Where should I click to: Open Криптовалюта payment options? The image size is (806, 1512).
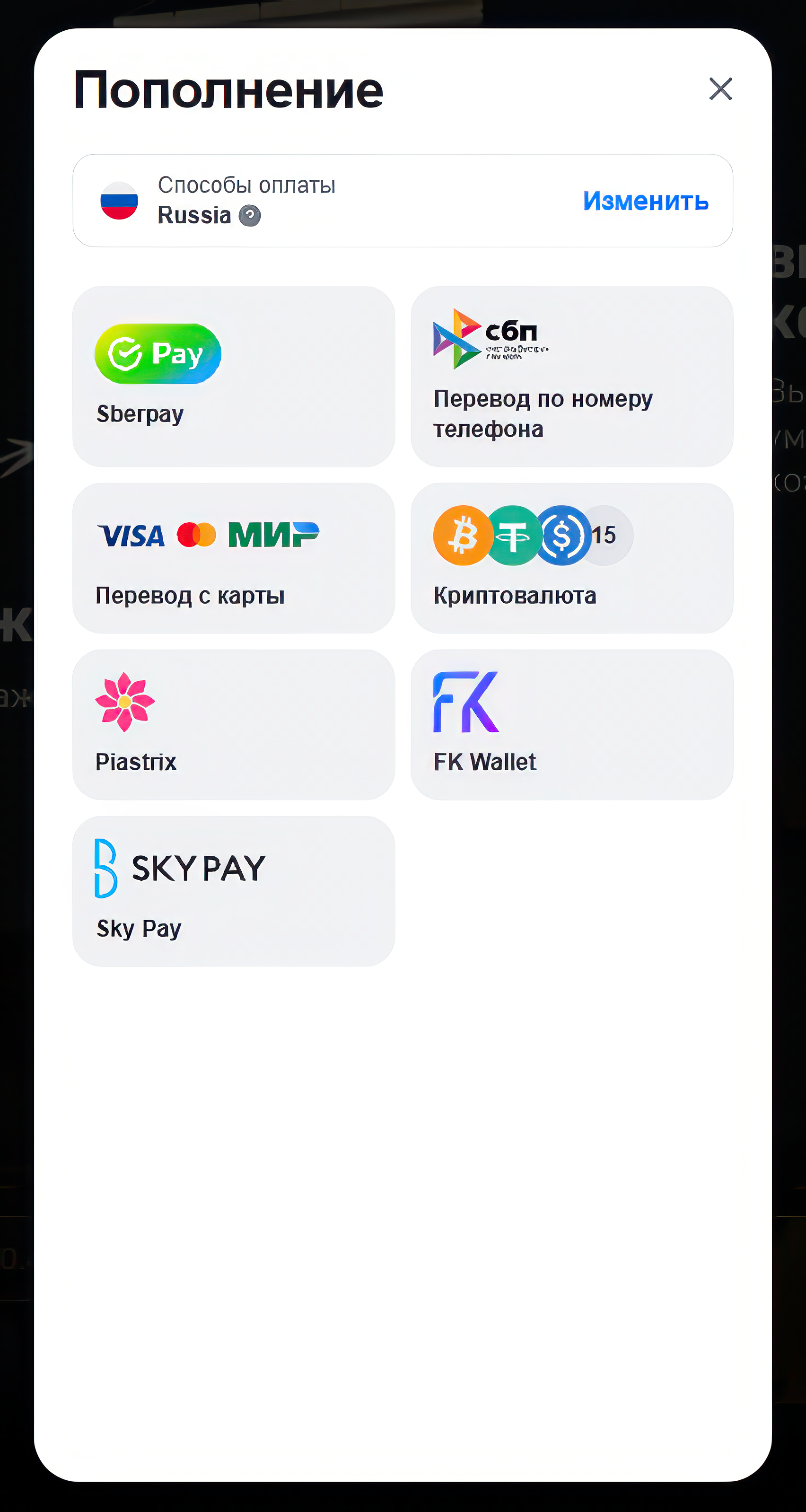point(571,558)
